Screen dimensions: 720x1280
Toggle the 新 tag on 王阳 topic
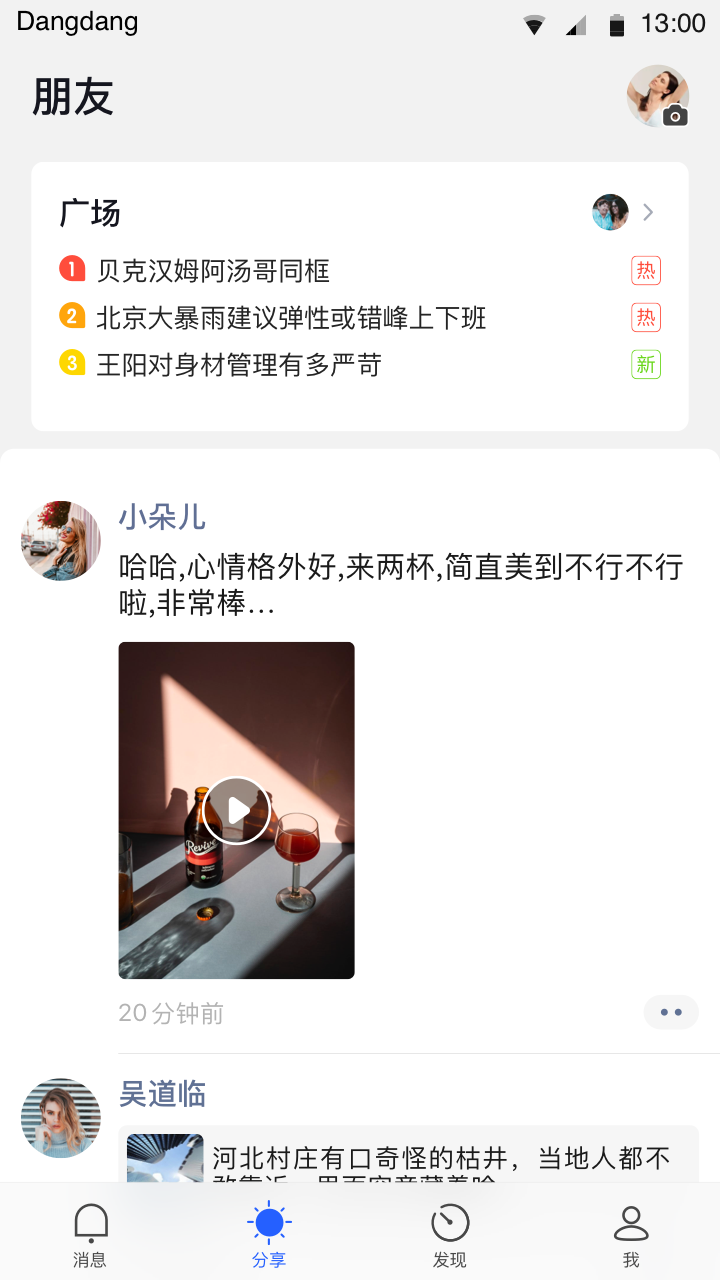[x=646, y=364]
